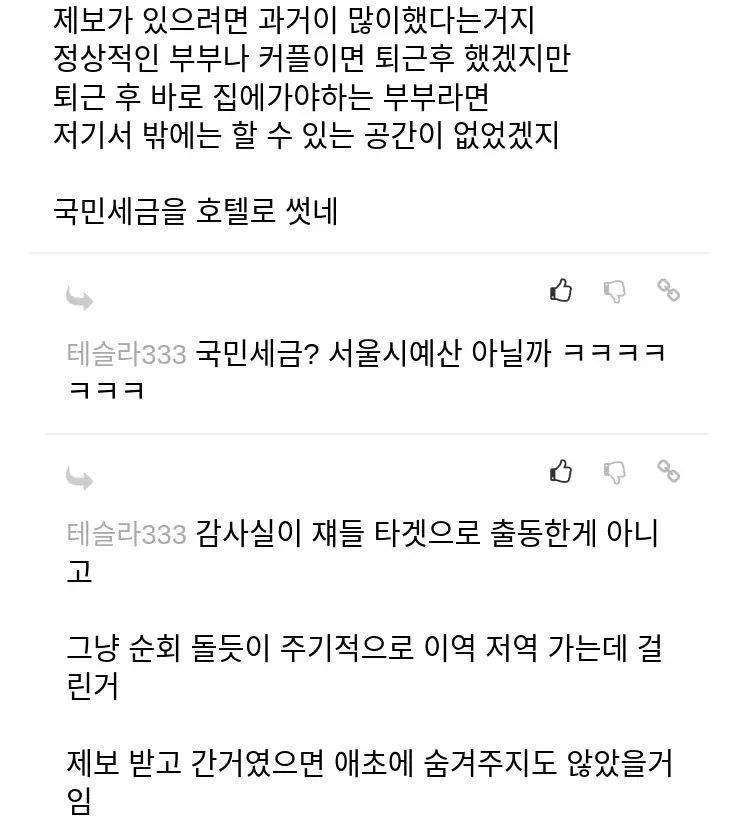Like the reply starting with 감사실이 쟤들 타겟으로

(561, 471)
